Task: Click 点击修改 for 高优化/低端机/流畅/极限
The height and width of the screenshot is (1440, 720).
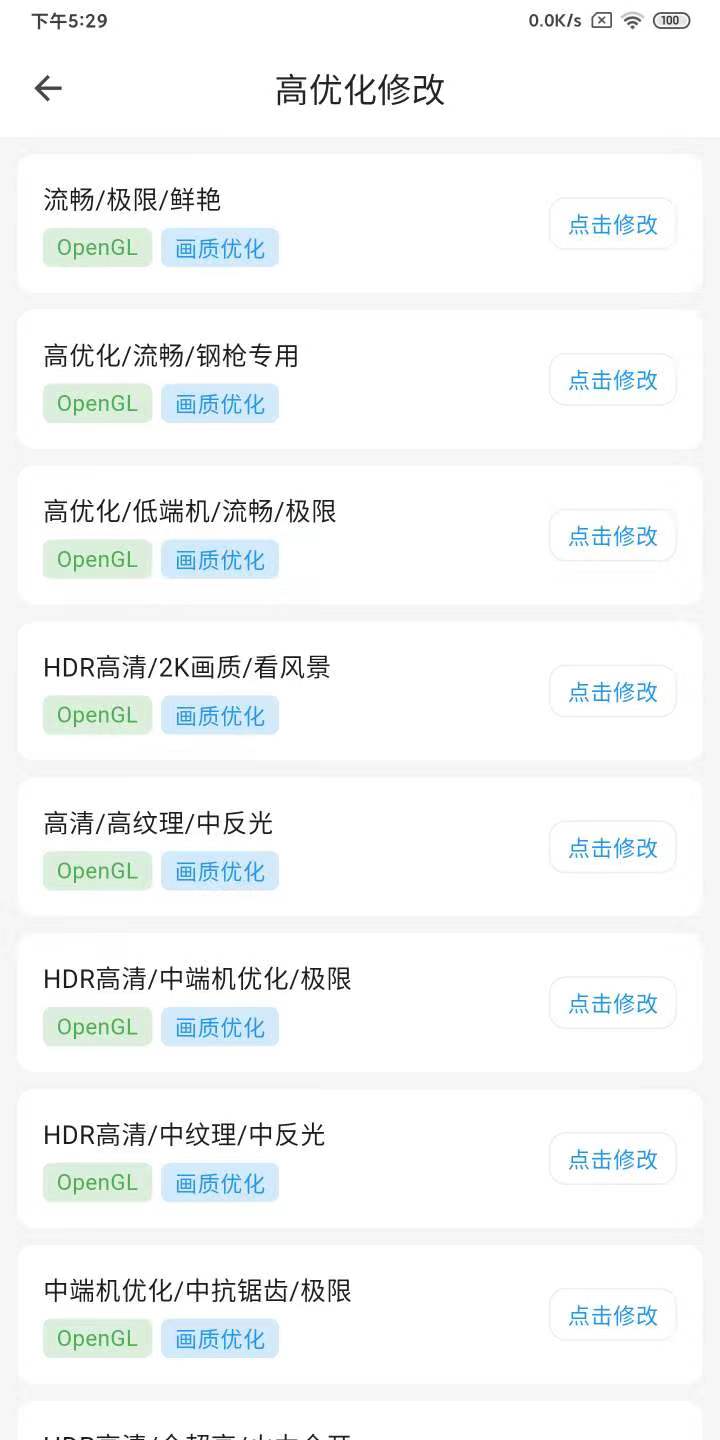Action: point(612,535)
